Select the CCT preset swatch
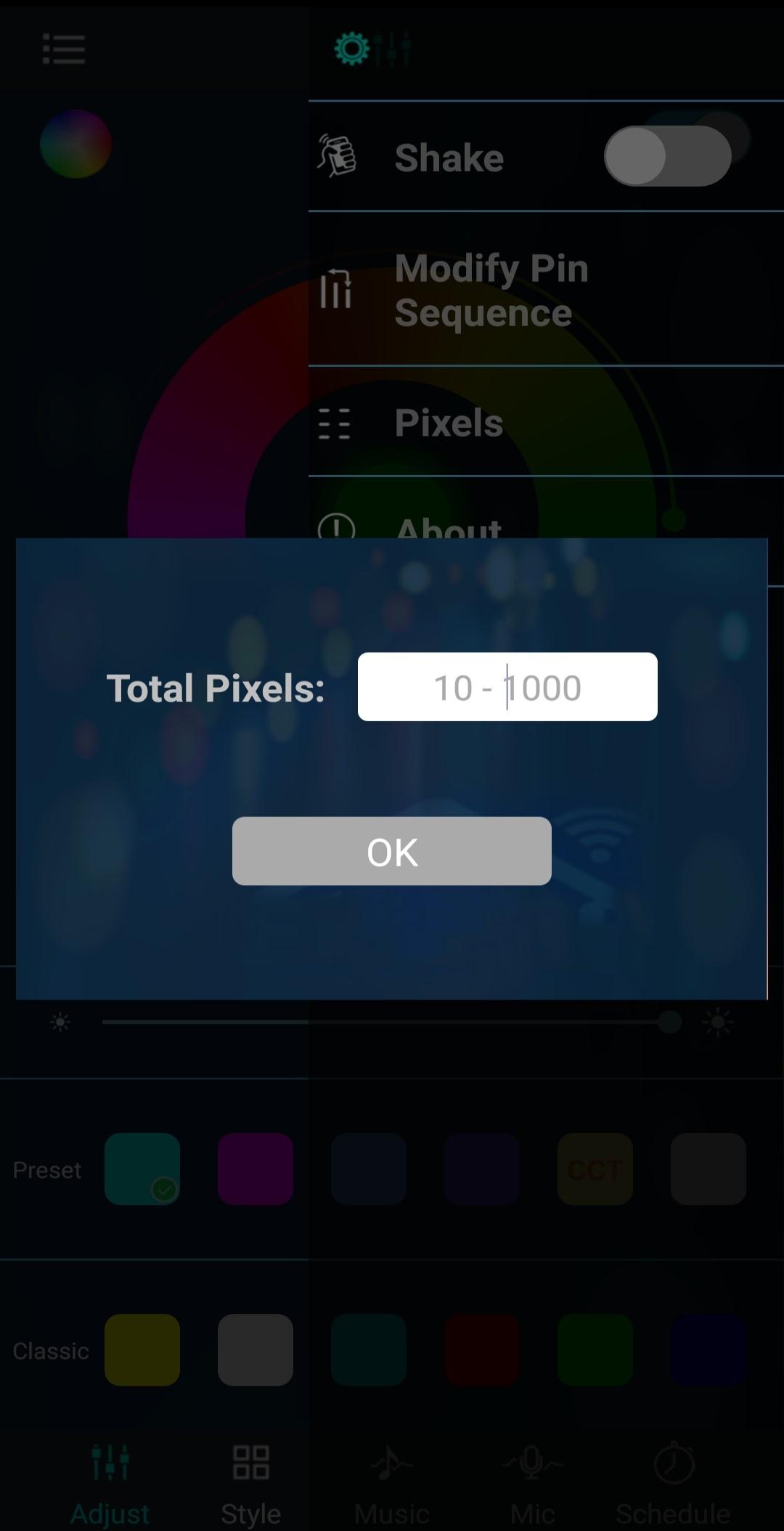The image size is (784, 1531). [595, 1169]
